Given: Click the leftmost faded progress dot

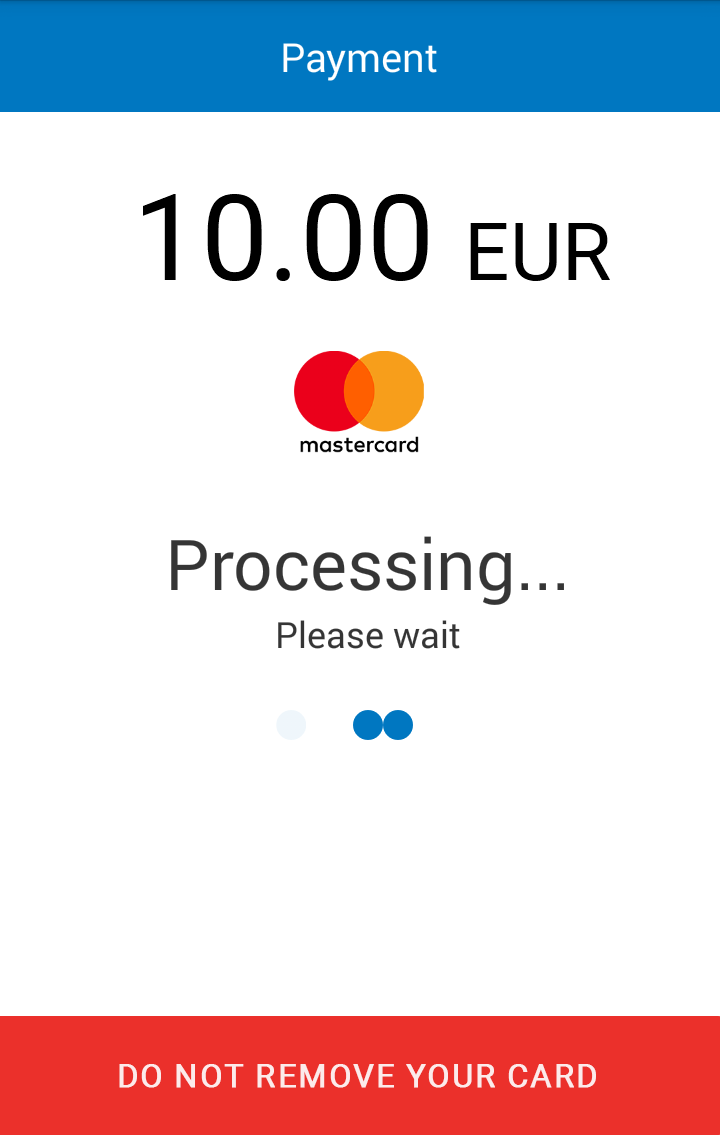Looking at the screenshot, I should (290, 724).
